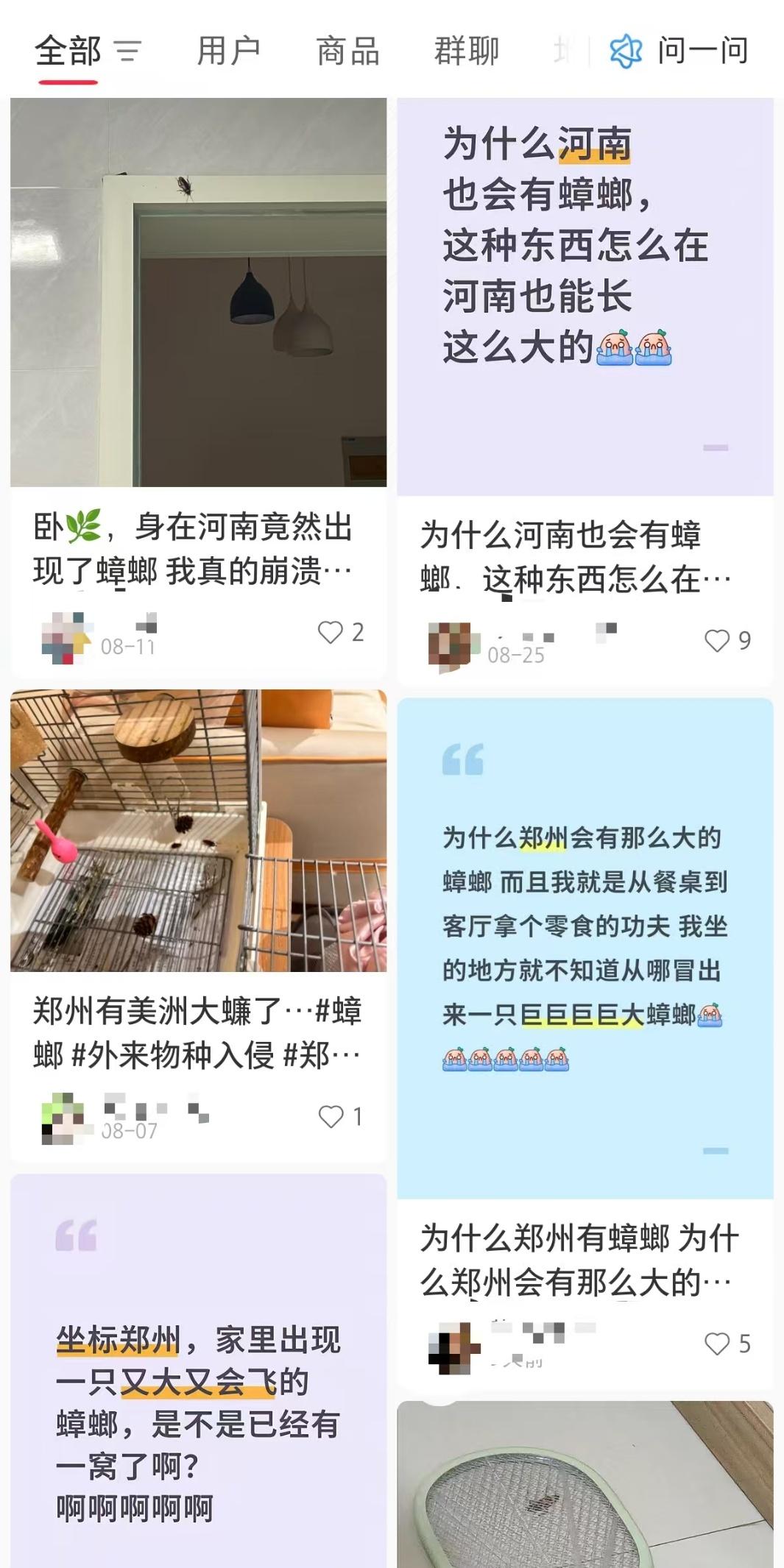The image size is (784, 1568).
Task: View author avatar of 08-25 post
Action: pos(448,647)
